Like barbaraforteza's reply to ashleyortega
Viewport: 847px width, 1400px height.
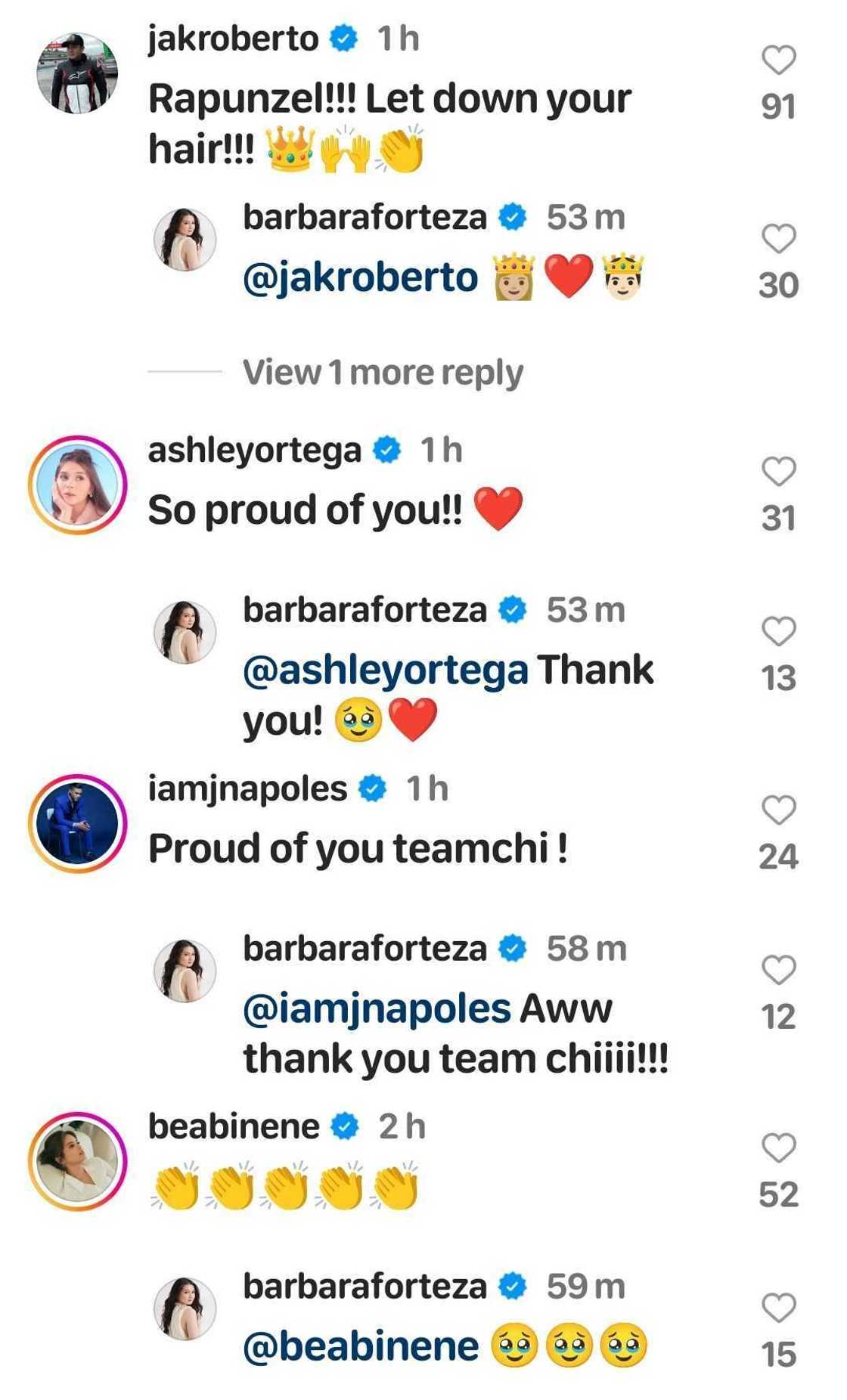(x=778, y=631)
